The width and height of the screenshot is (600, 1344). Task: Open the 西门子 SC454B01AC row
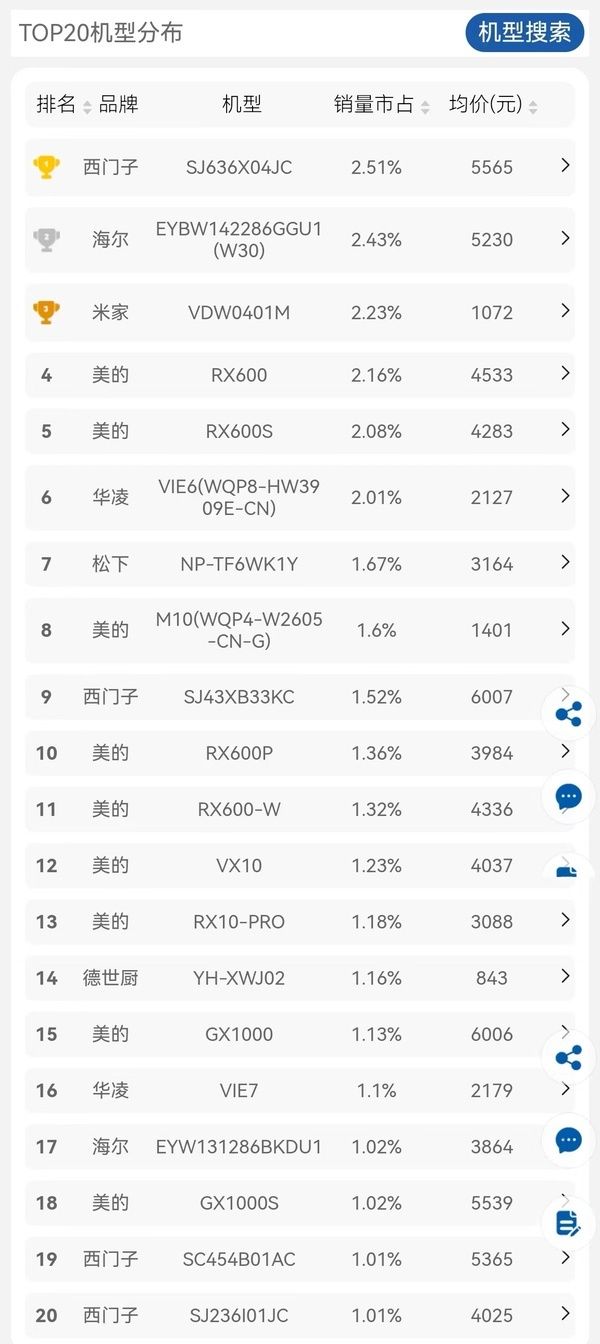pyautogui.click(x=300, y=1259)
